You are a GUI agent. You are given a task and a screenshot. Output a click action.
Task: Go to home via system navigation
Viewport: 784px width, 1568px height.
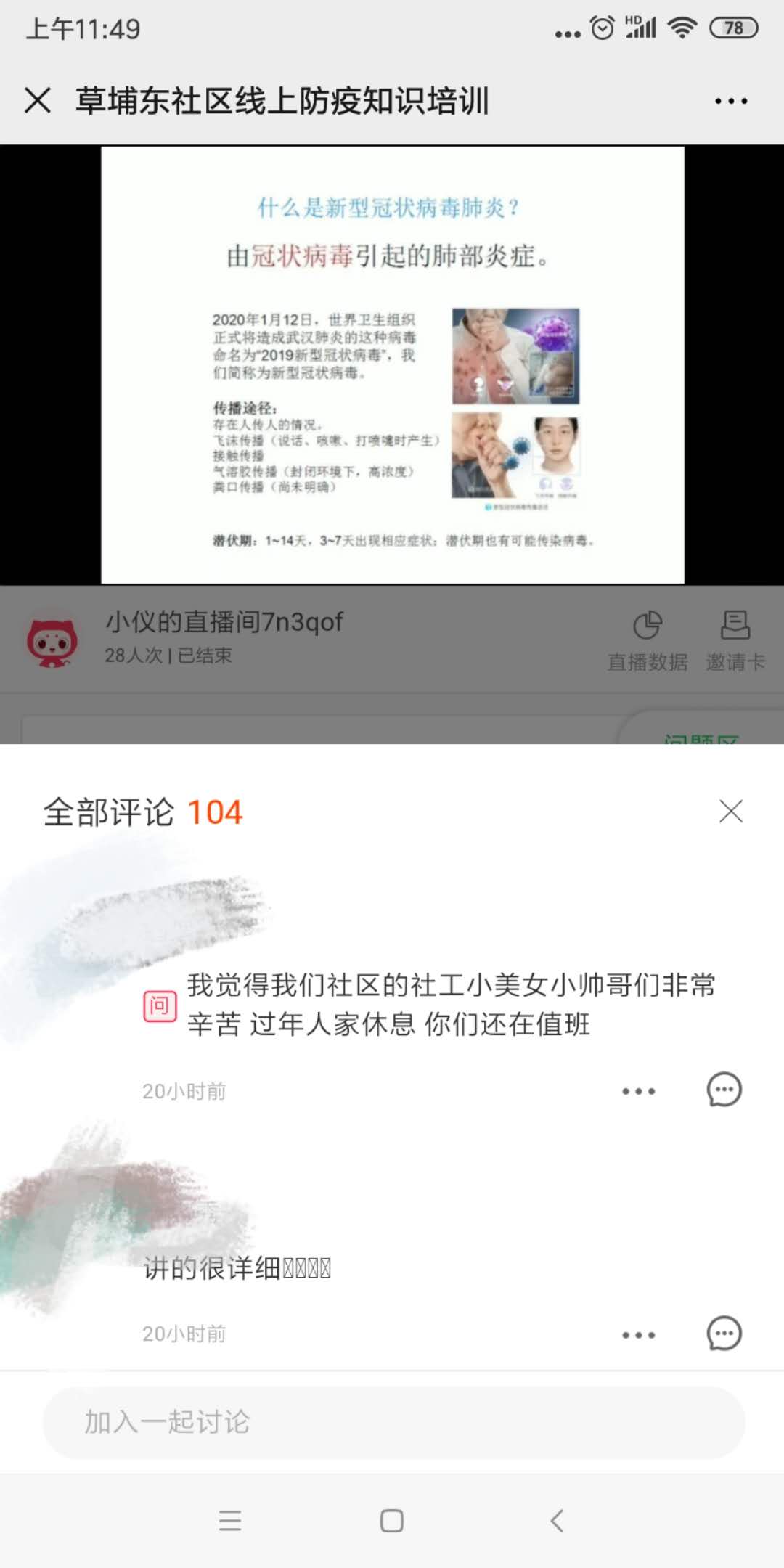[x=392, y=1520]
